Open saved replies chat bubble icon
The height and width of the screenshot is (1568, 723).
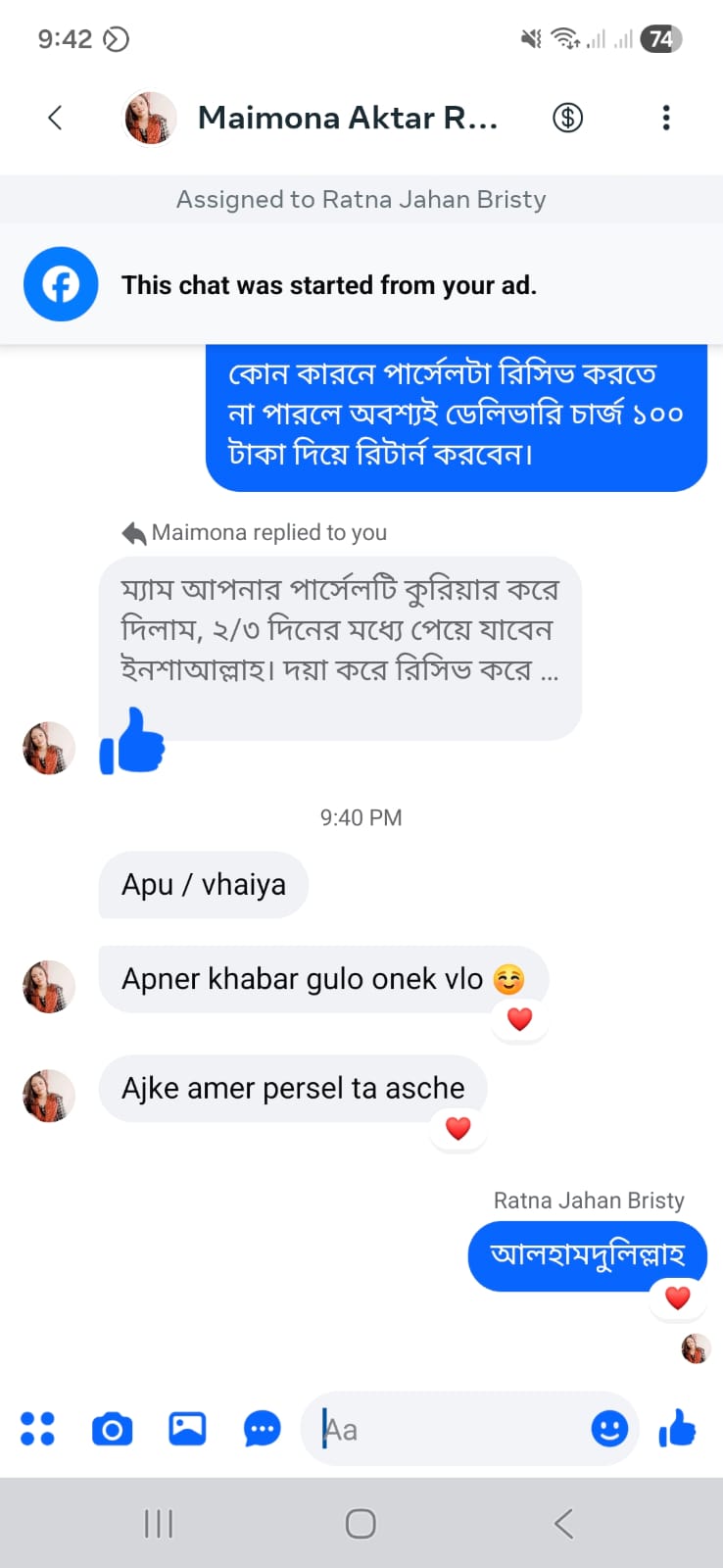pyautogui.click(x=262, y=1429)
